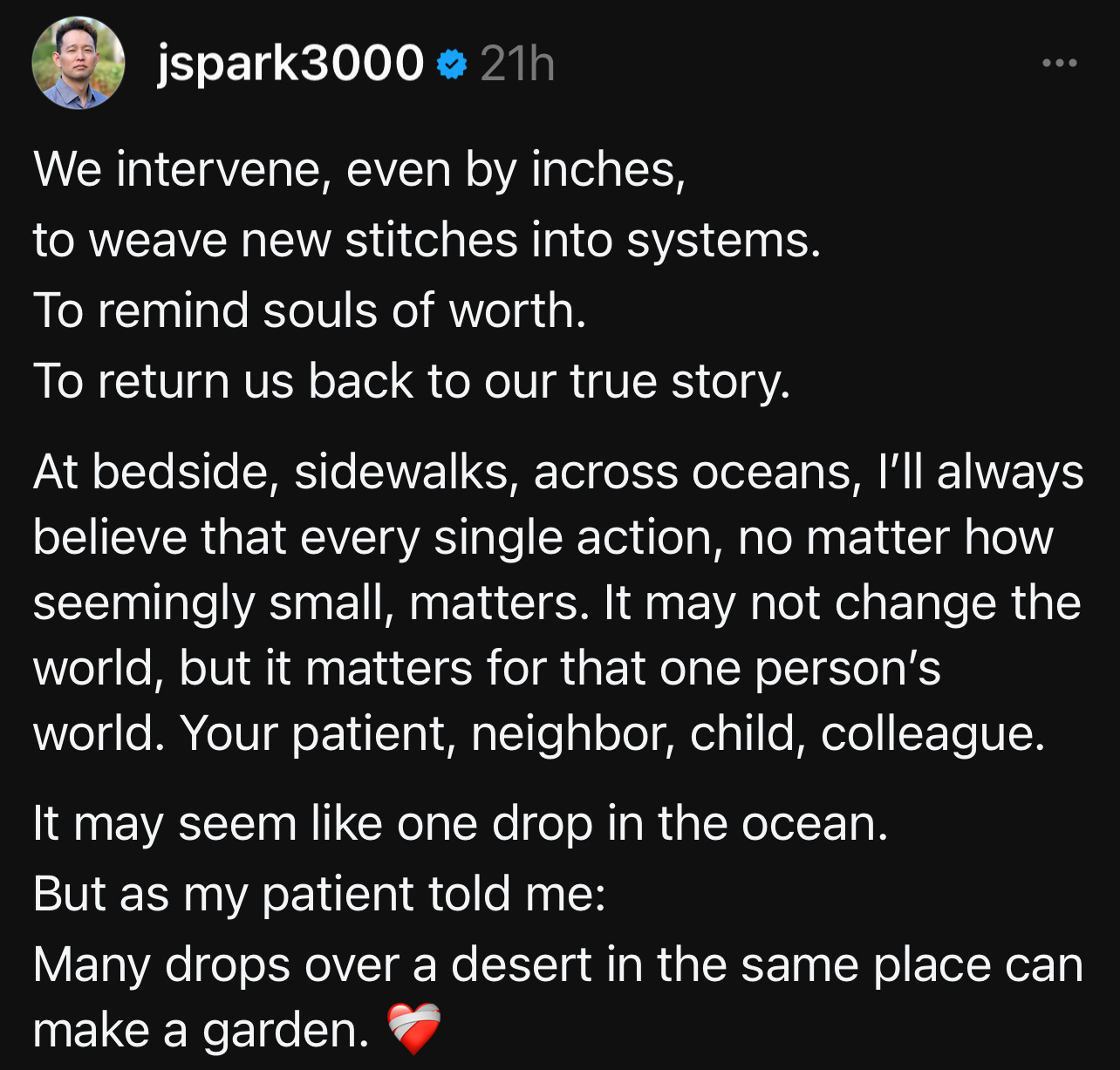This screenshot has height=1070, width=1120.
Task: Open jspark3000's profile picture
Action: [x=79, y=64]
